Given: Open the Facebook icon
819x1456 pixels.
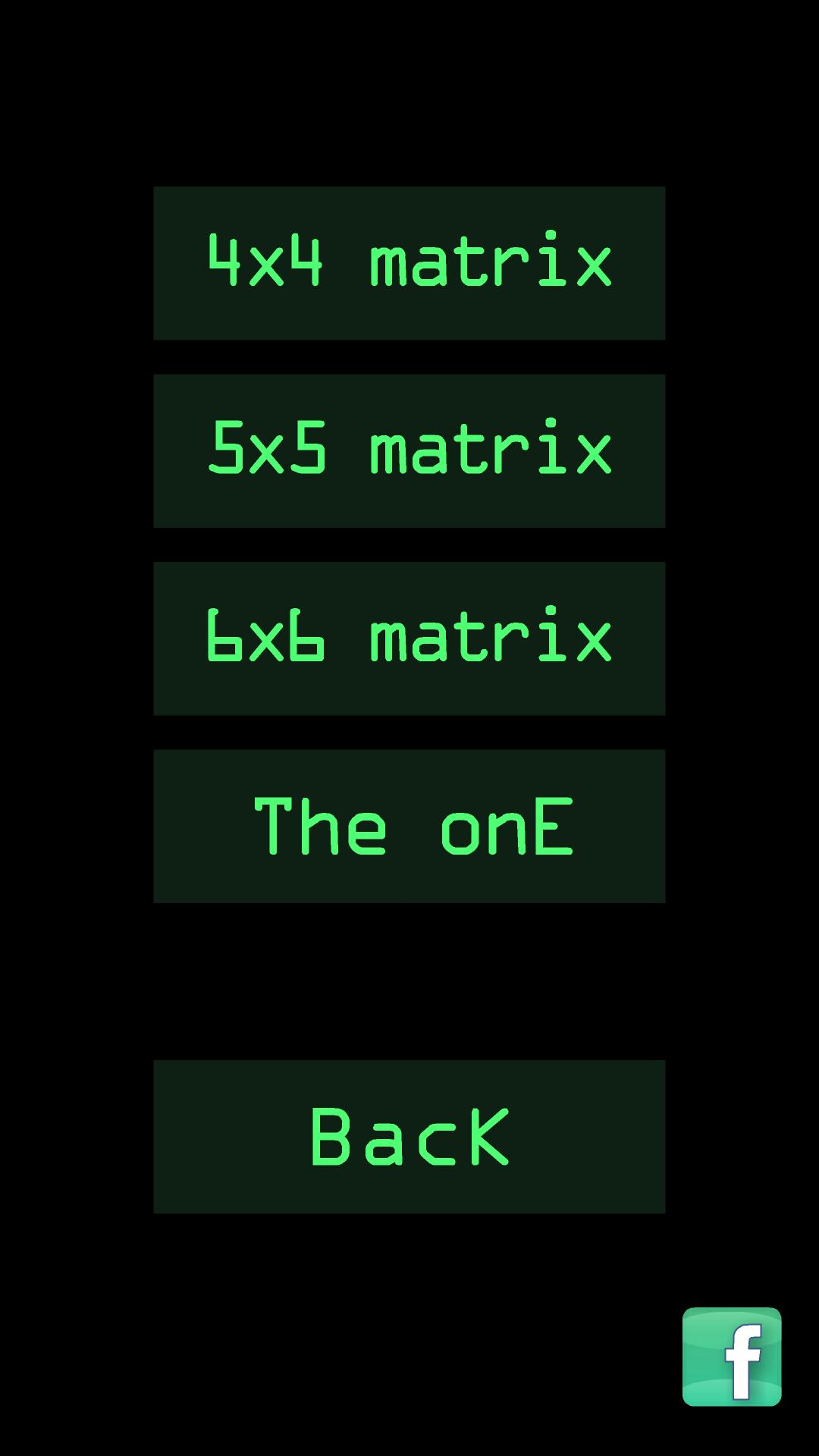Looking at the screenshot, I should coord(732,1357).
